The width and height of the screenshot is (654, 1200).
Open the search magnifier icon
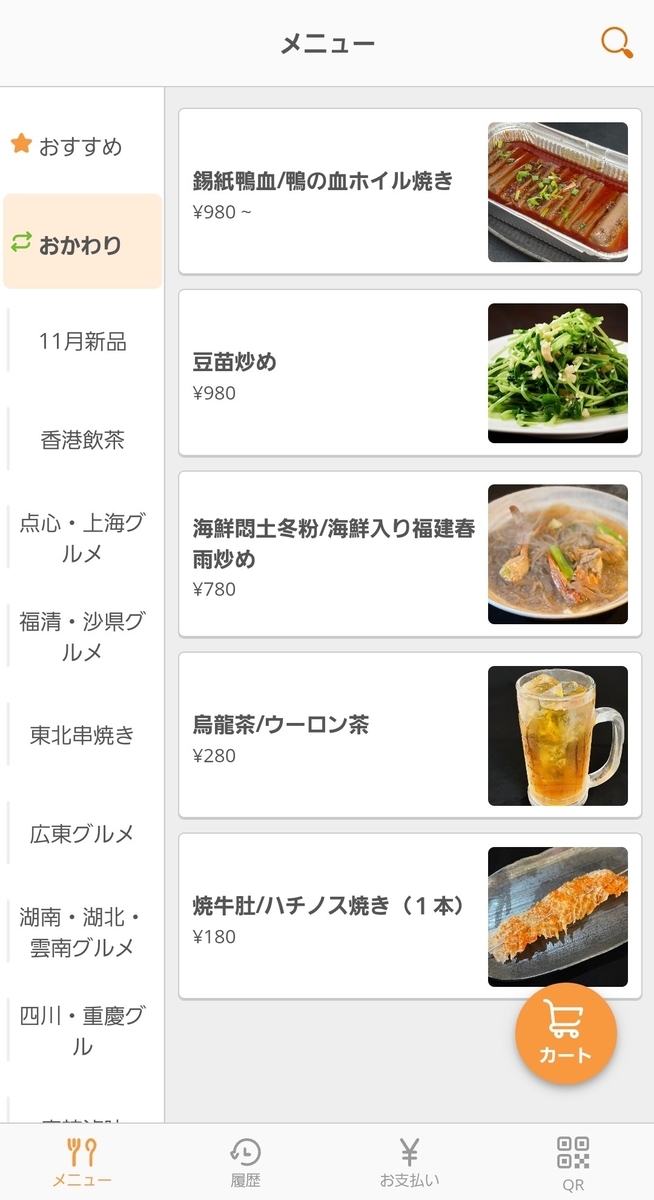click(616, 43)
